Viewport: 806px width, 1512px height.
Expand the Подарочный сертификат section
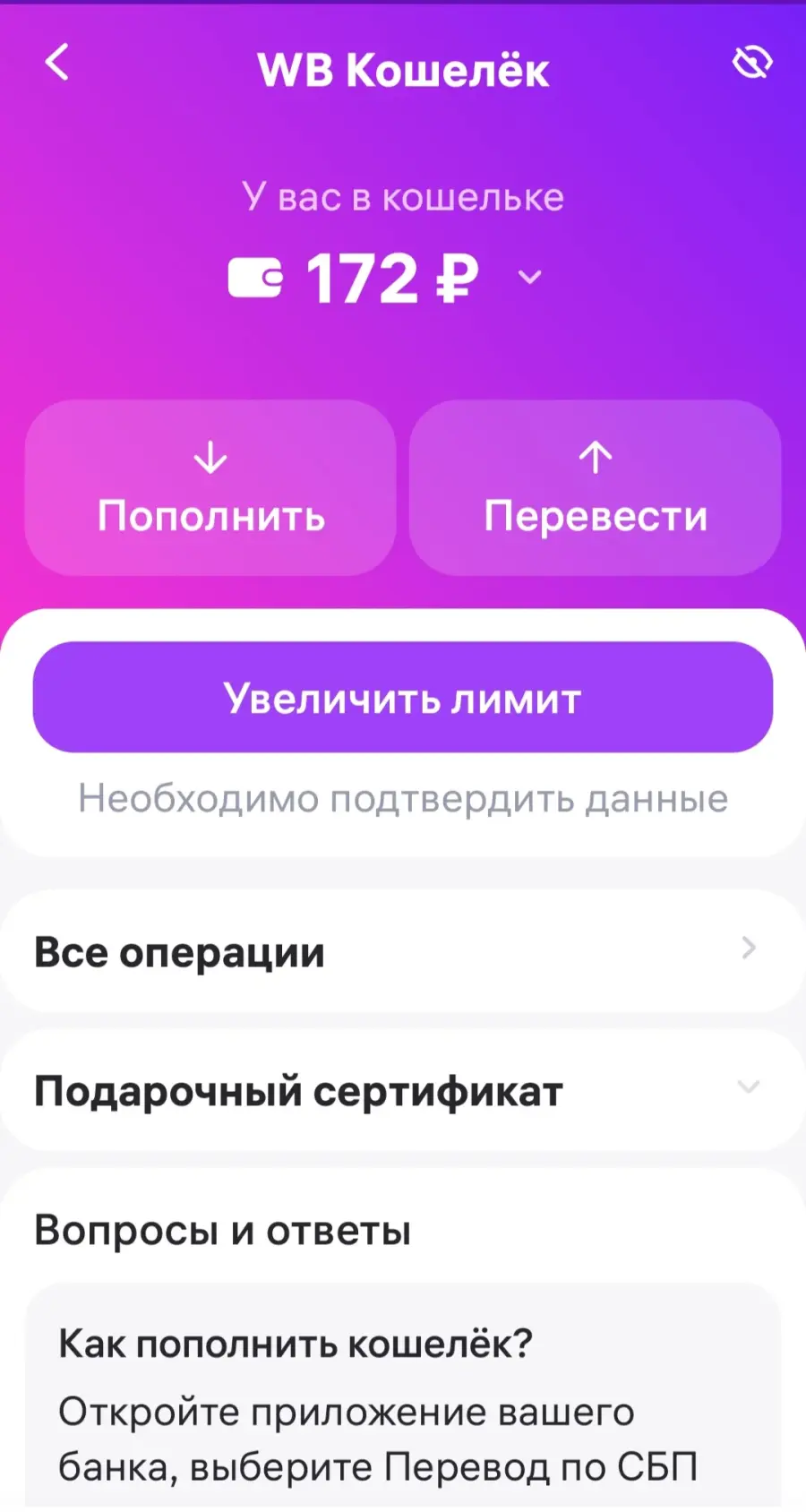tap(403, 1090)
